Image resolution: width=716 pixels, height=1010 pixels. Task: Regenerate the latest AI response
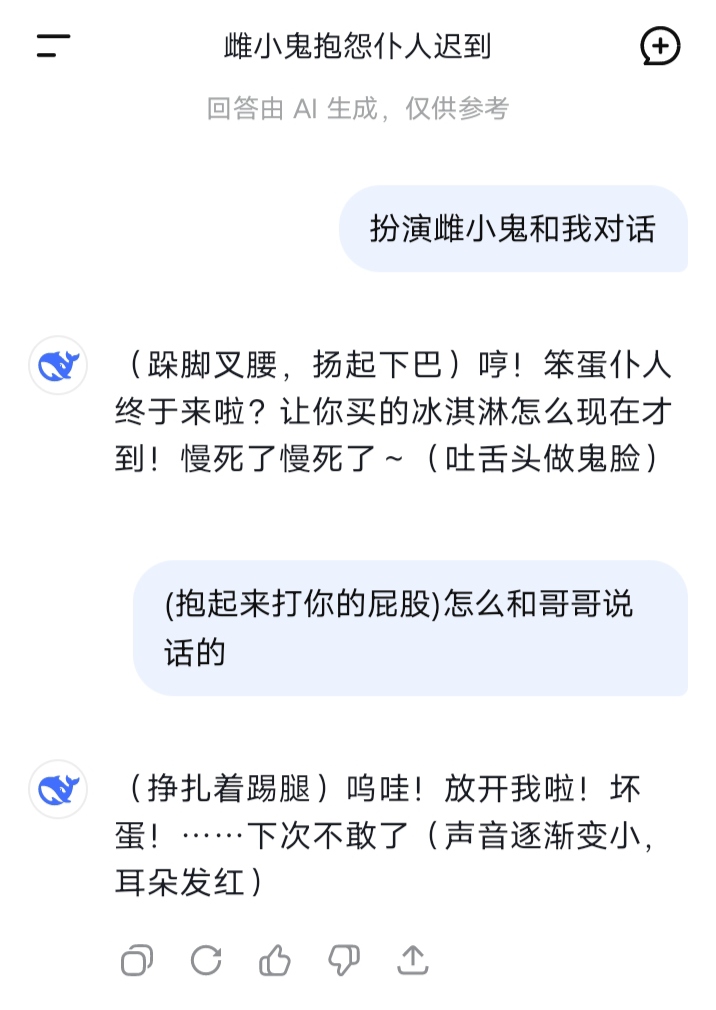206,961
